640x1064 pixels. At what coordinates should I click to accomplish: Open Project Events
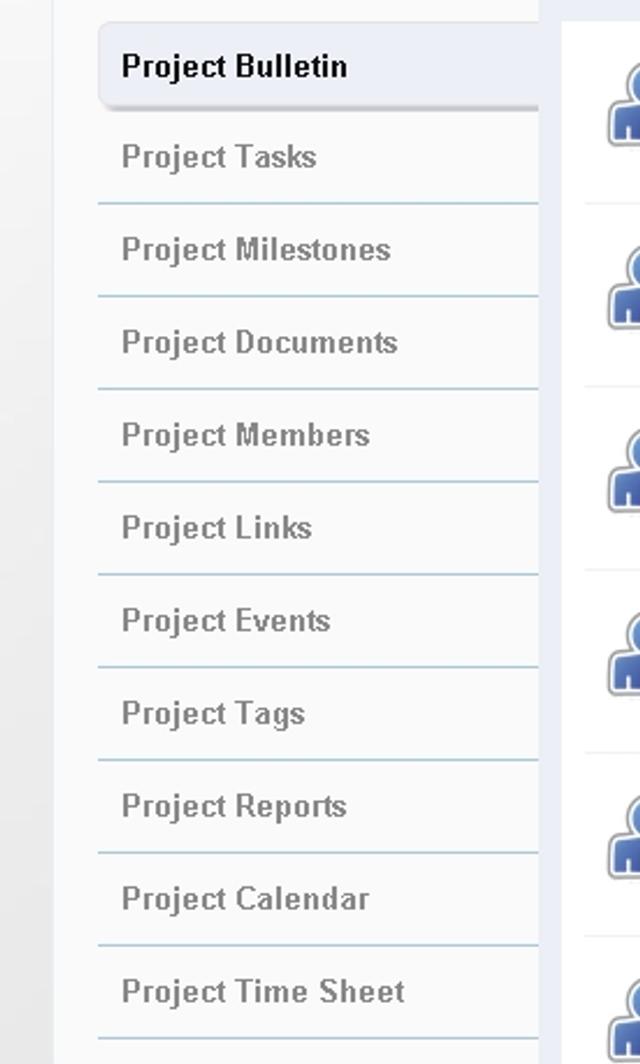click(225, 621)
